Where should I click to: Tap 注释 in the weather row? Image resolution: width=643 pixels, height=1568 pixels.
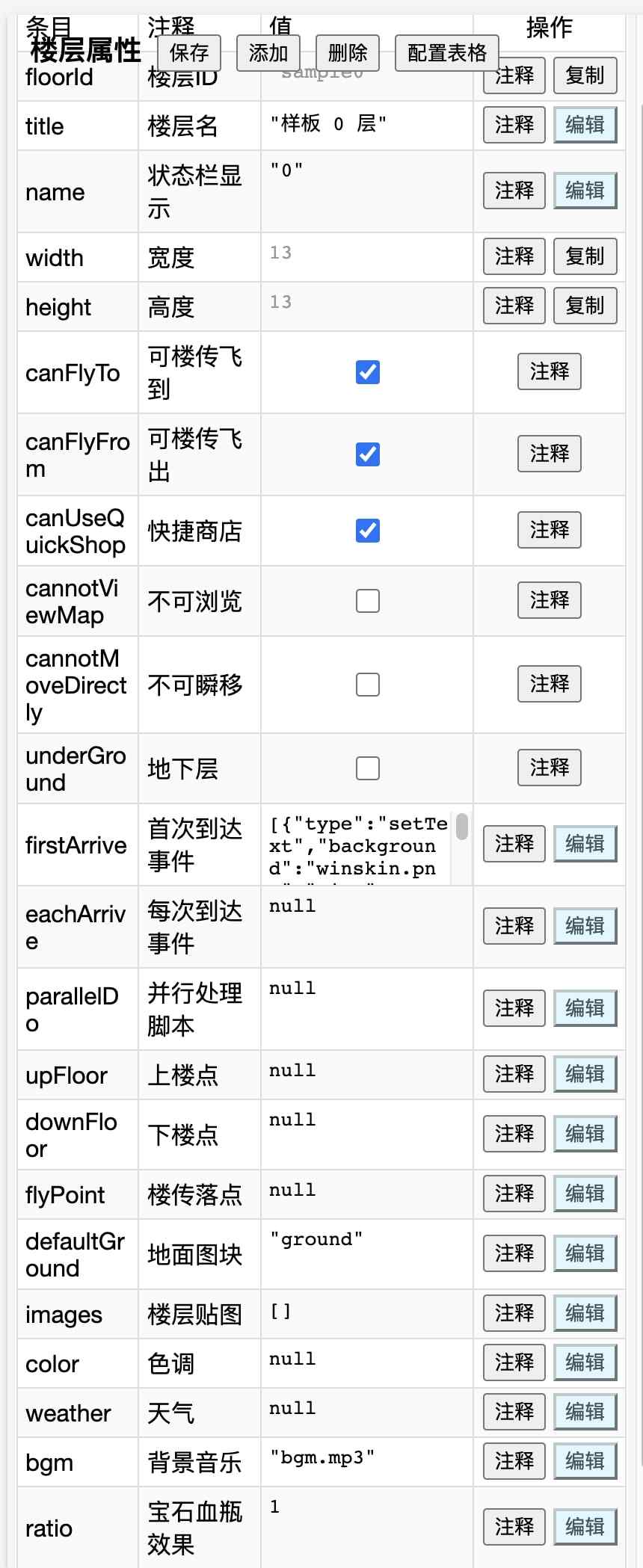tap(514, 1412)
